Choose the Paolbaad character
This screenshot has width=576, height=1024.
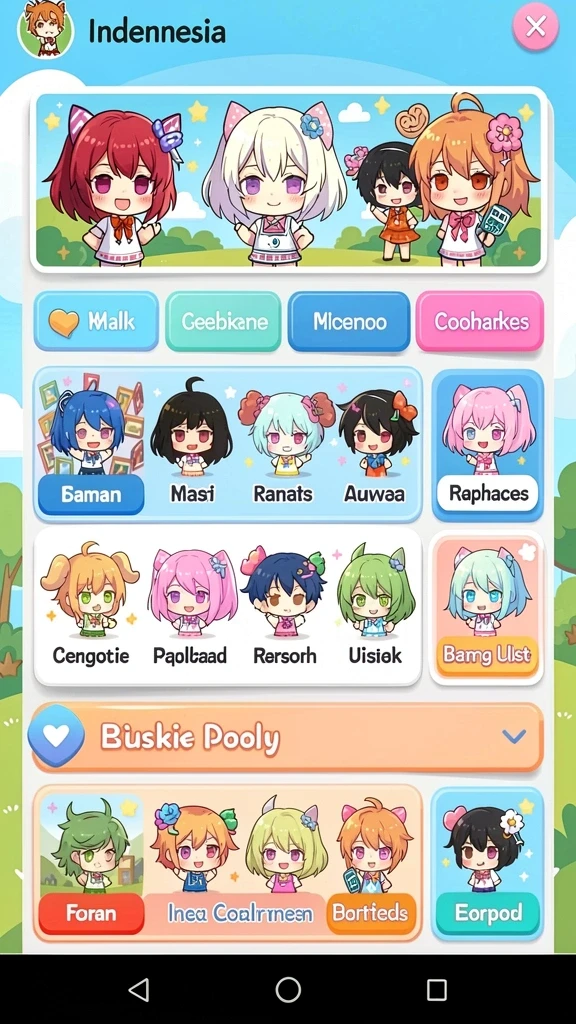coord(190,604)
